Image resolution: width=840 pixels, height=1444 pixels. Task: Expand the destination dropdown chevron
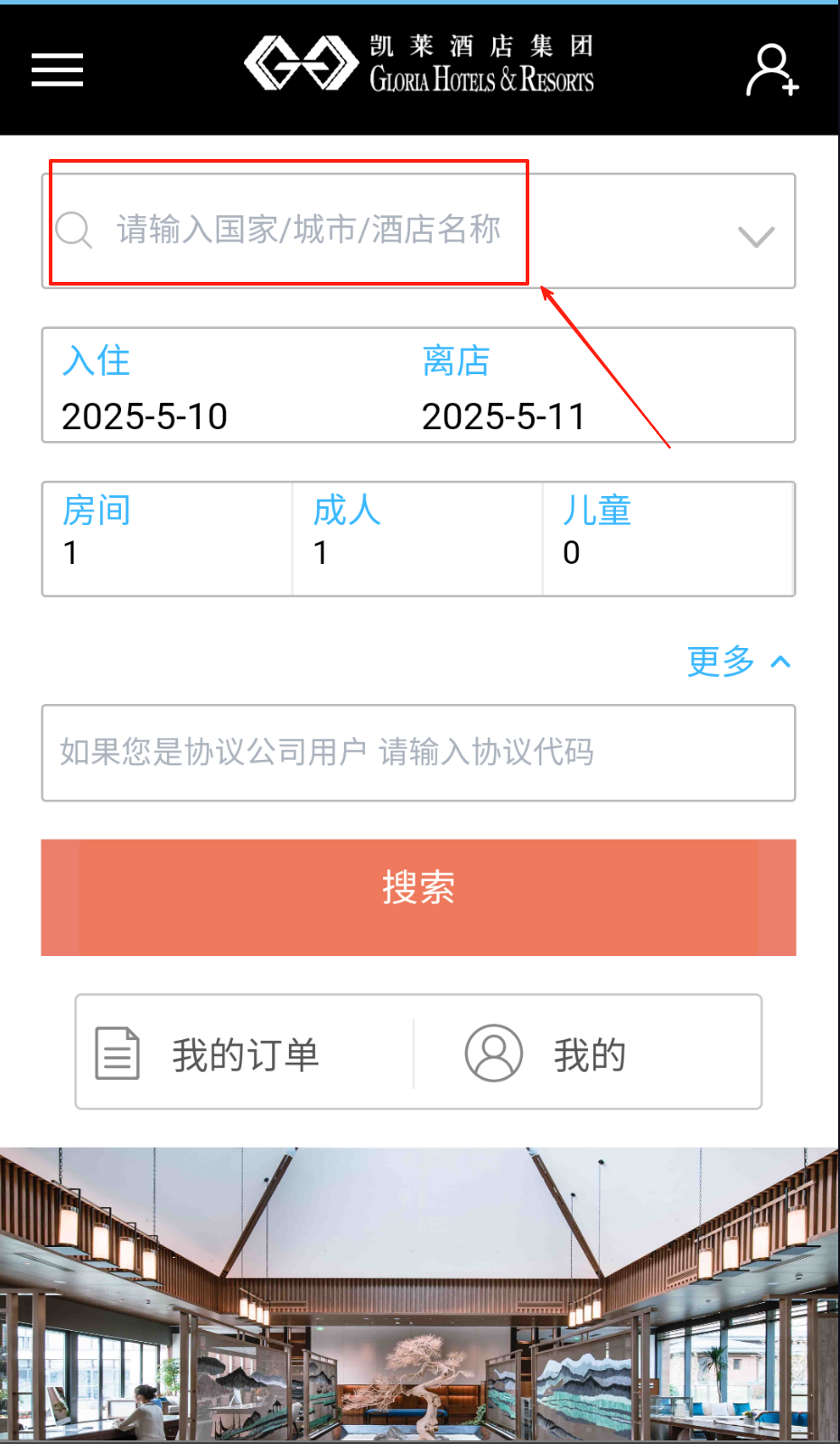tap(756, 236)
